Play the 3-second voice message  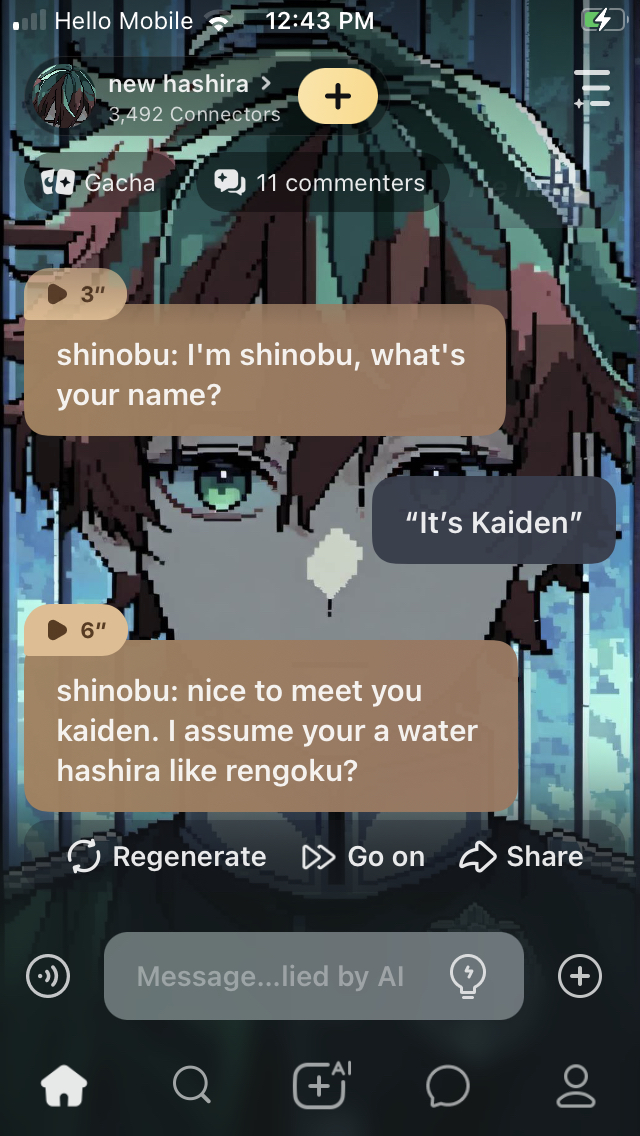click(x=75, y=294)
